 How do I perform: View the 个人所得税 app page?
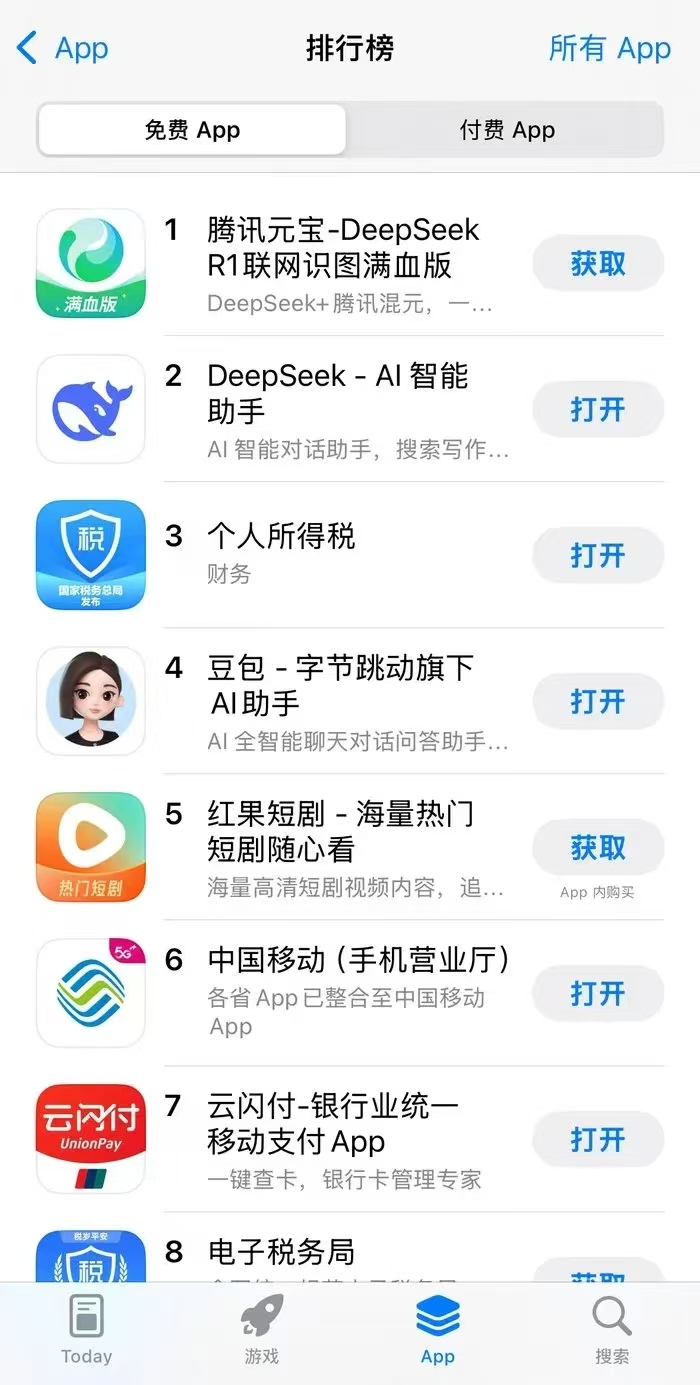pyautogui.click(x=281, y=536)
